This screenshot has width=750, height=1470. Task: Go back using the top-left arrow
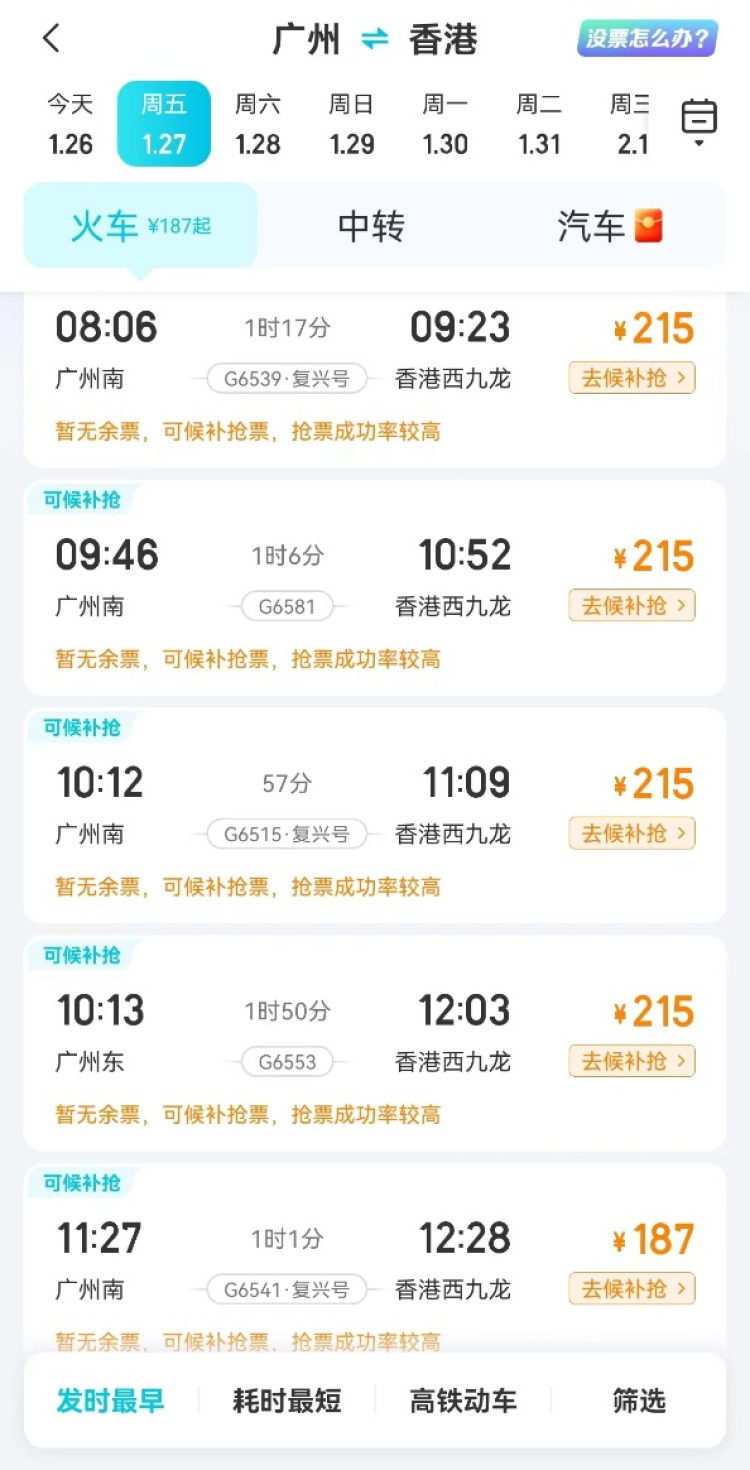(52, 39)
